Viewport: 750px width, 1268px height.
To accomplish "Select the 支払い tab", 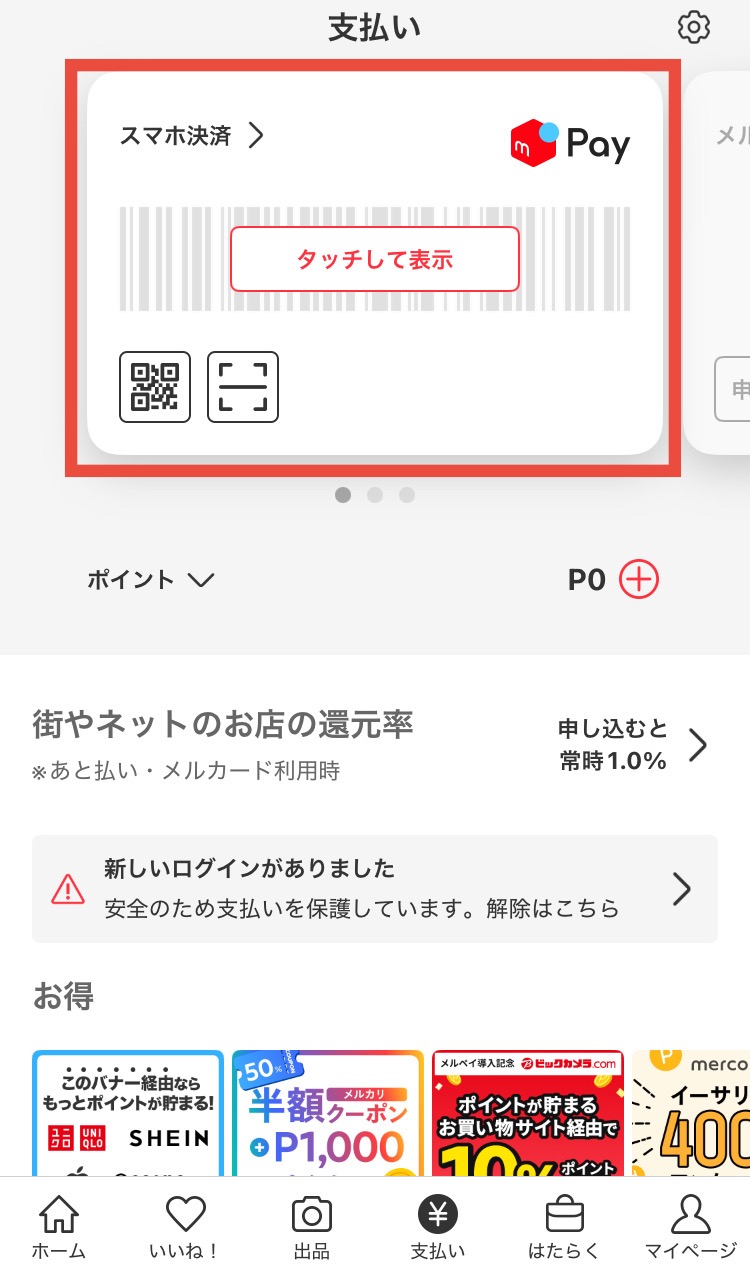I will tap(438, 1227).
